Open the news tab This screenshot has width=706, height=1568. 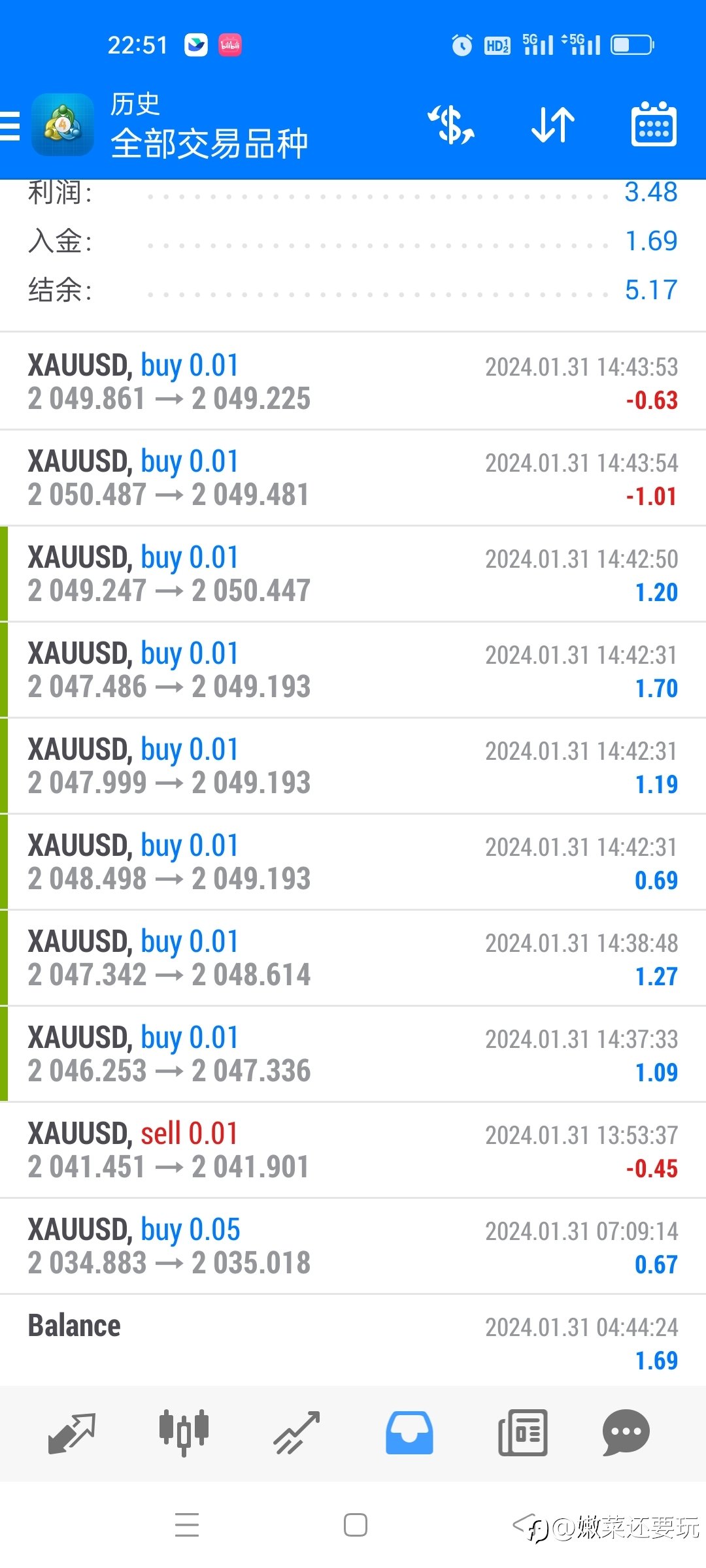click(522, 1433)
